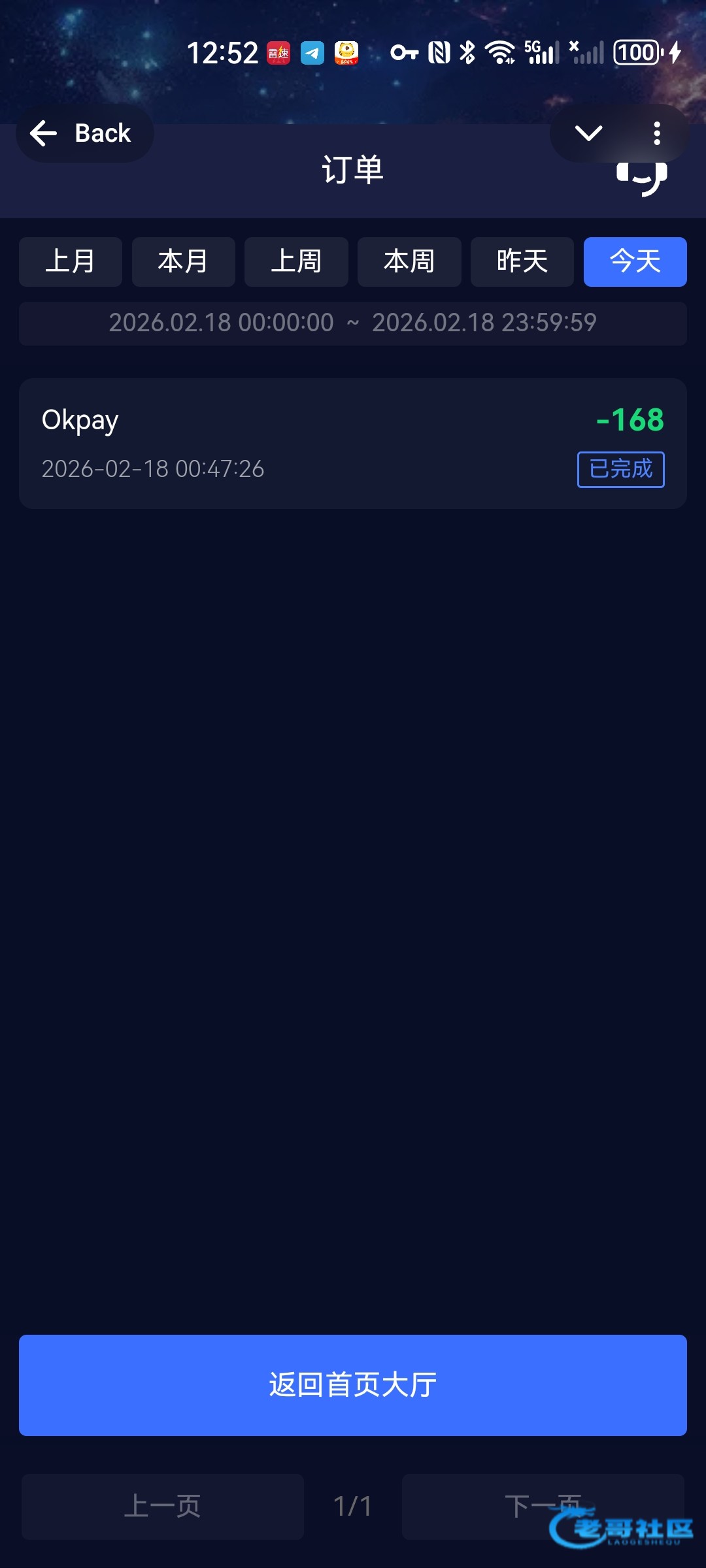Contact customer service via headset icon
706x1568 pixels.
point(642,178)
